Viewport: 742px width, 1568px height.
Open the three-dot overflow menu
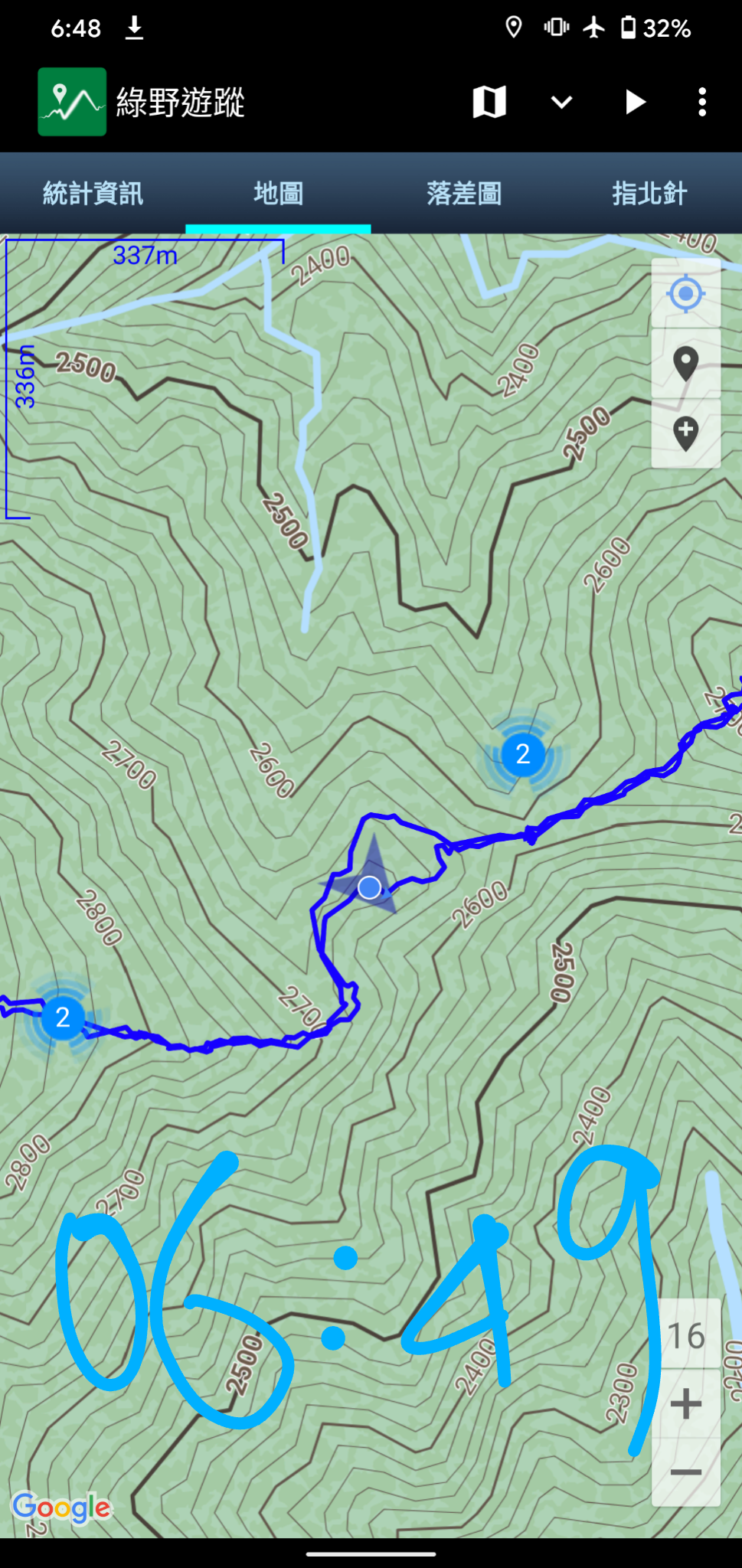click(x=702, y=102)
